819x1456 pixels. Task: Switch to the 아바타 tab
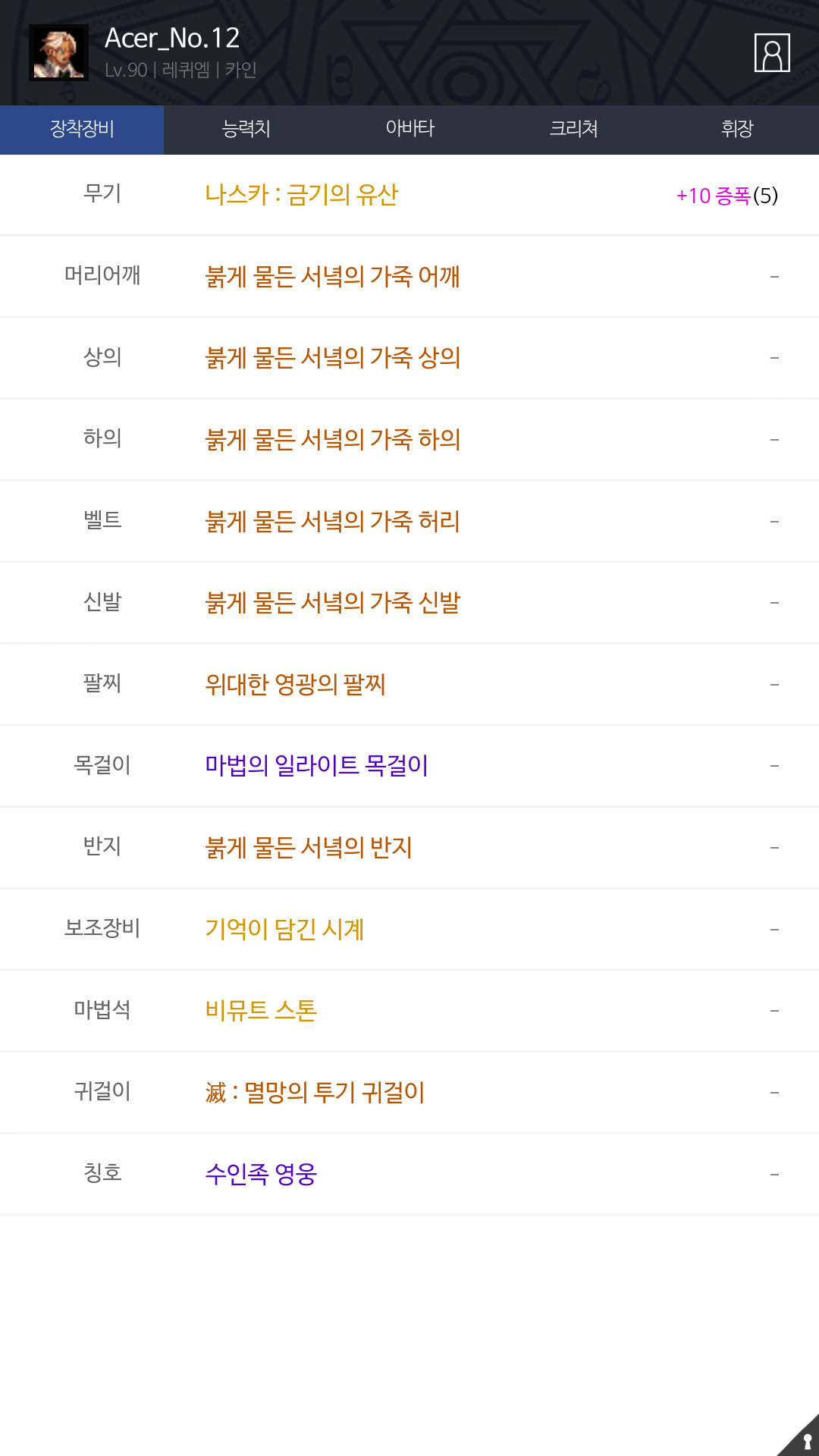409,130
